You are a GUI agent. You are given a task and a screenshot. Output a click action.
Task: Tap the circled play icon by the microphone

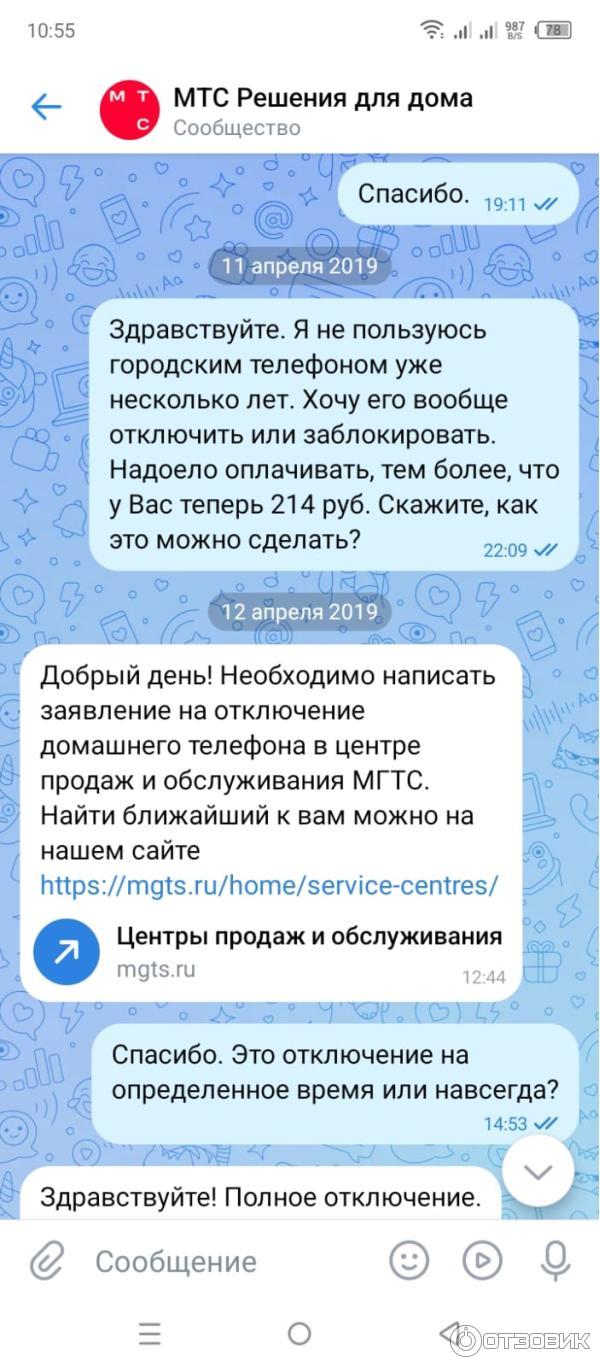tap(483, 1261)
